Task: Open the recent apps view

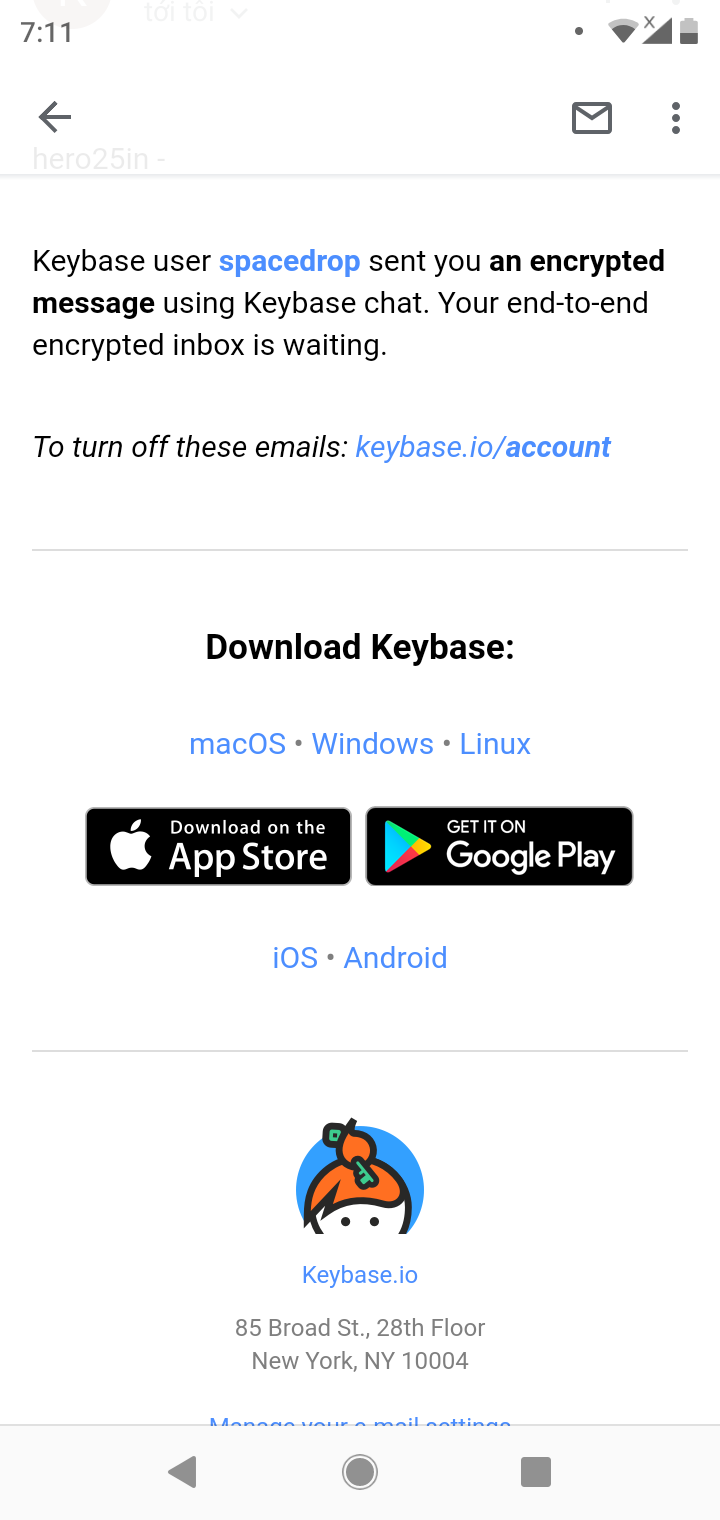Action: pyautogui.click(x=536, y=1471)
